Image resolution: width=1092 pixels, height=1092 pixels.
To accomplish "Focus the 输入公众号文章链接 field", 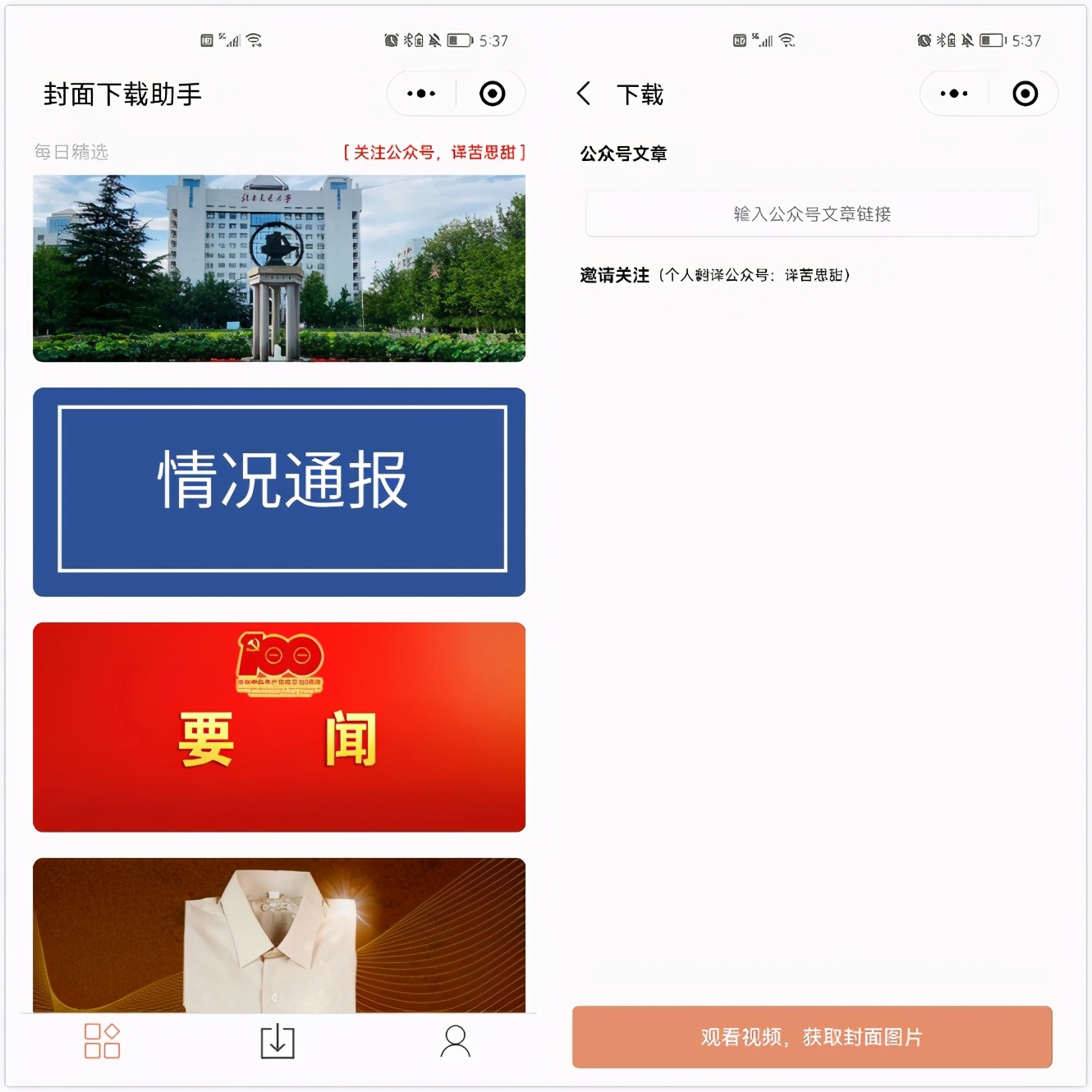I will 811,214.
